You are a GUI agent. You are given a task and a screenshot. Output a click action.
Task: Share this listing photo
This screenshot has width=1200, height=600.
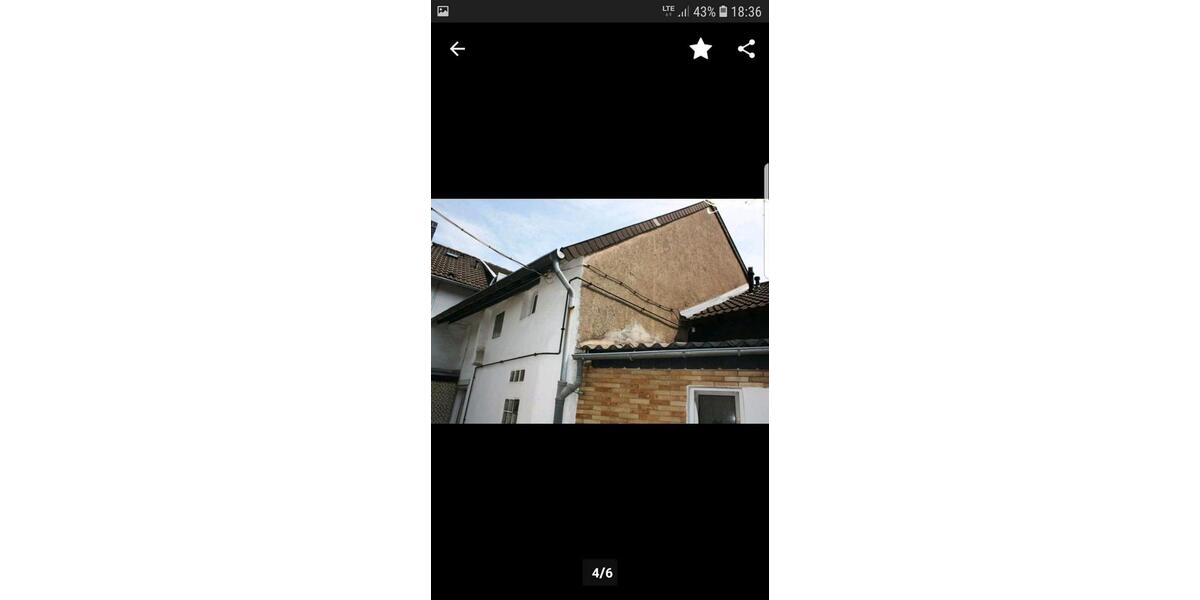point(746,49)
